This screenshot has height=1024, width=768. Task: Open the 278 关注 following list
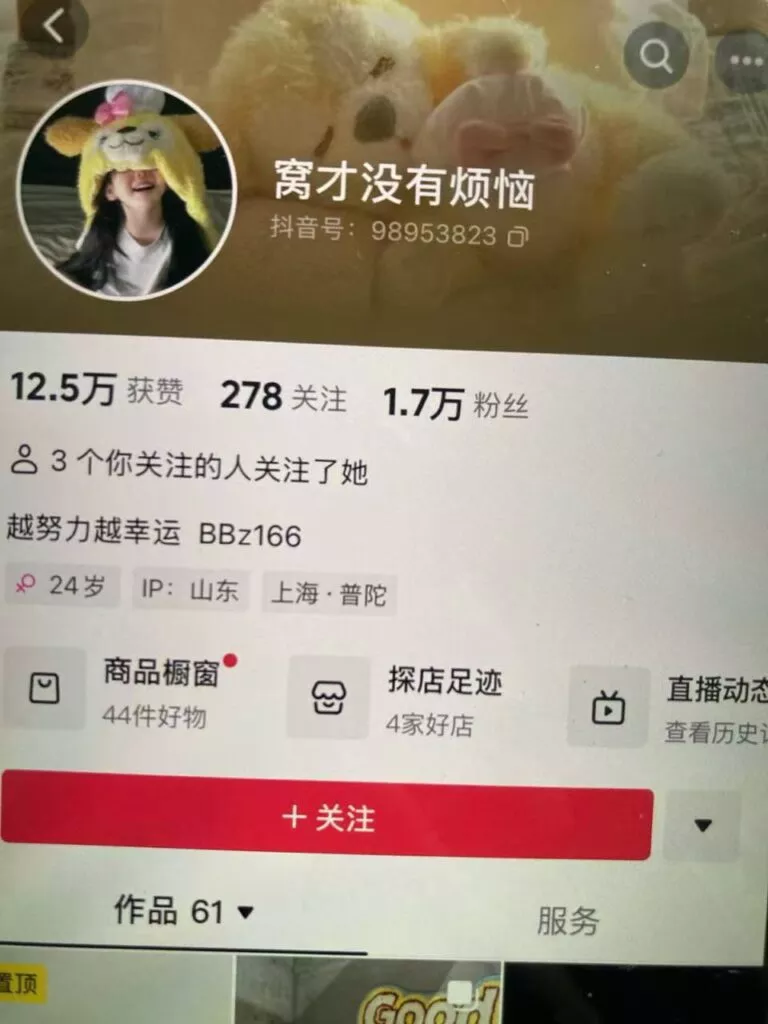[283, 397]
